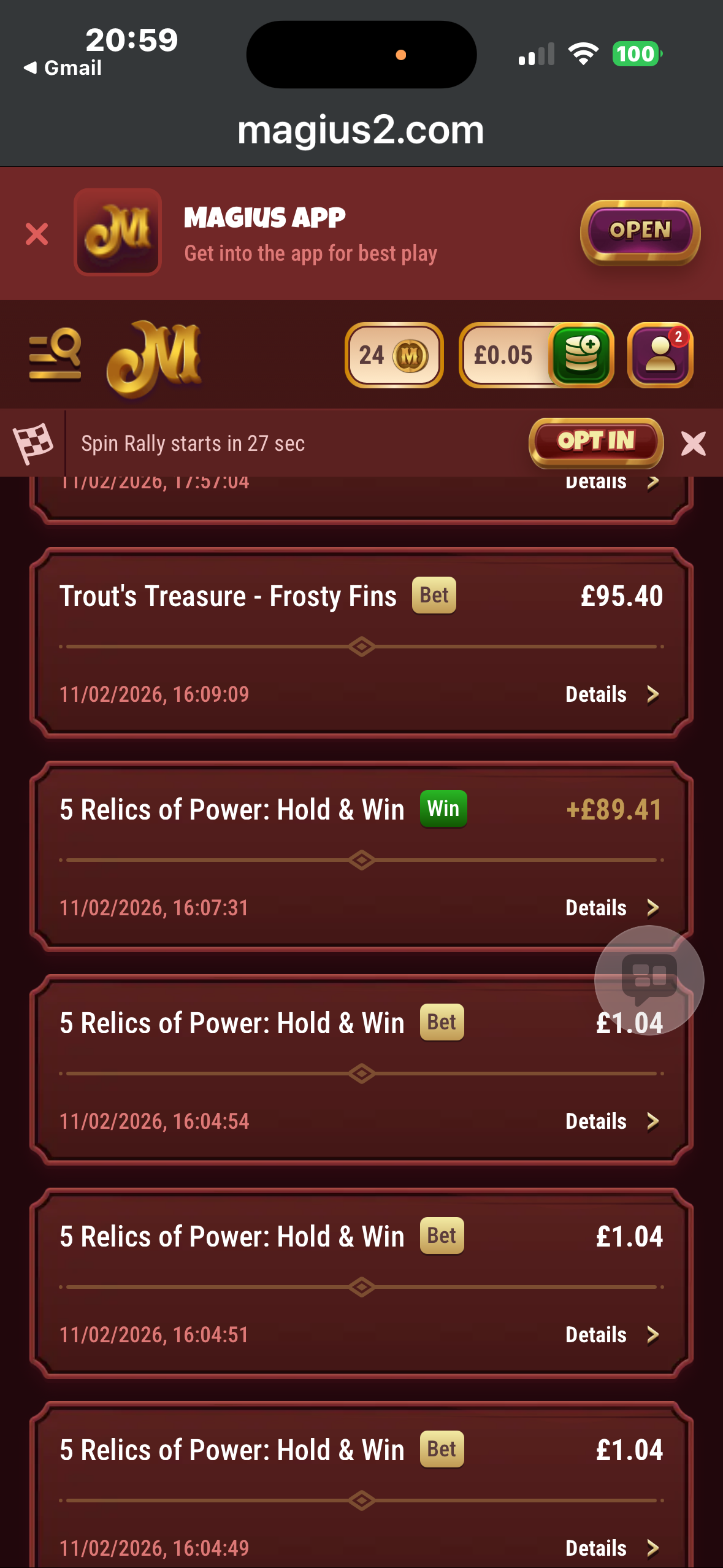
Task: Close the Spin Rally notification bar
Action: [x=694, y=444]
